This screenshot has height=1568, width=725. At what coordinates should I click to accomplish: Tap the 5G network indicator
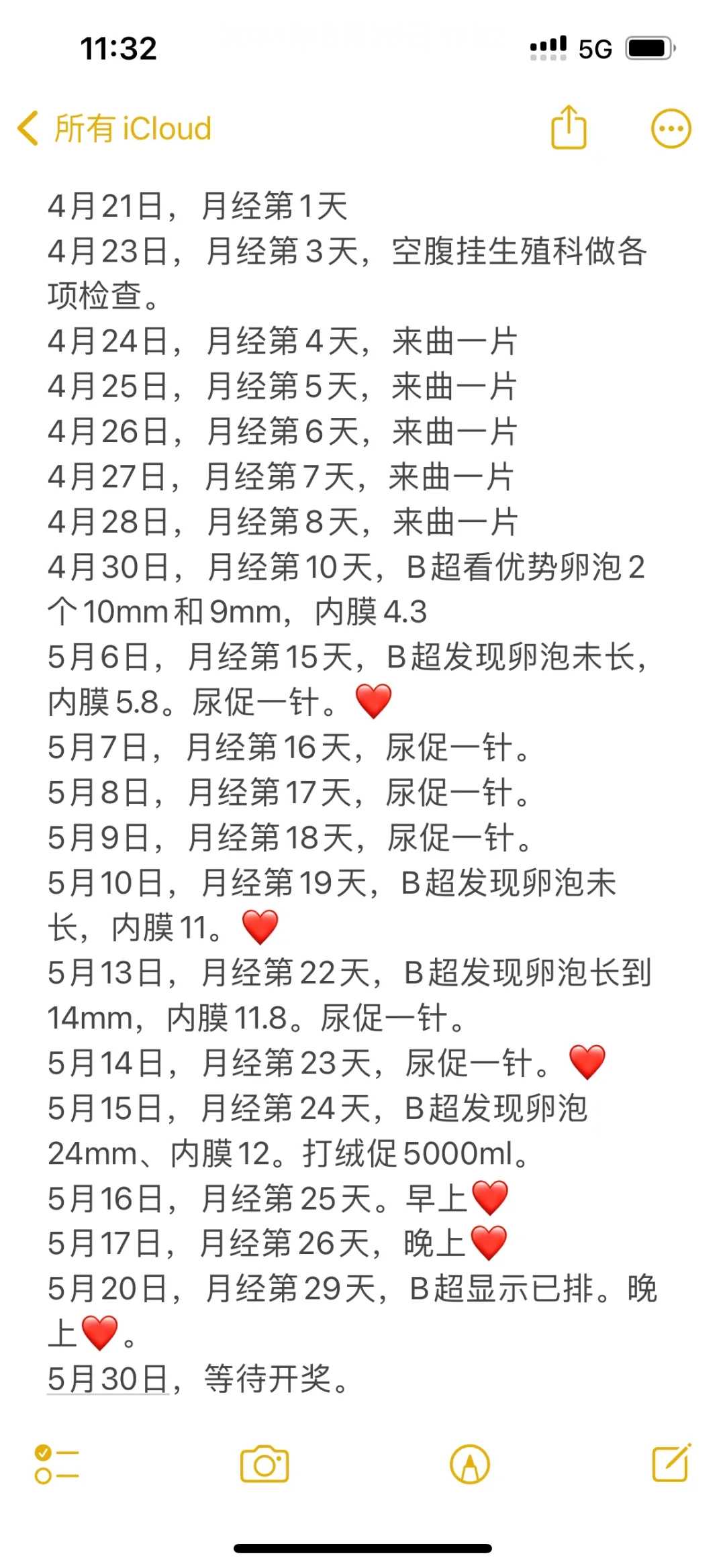593,48
